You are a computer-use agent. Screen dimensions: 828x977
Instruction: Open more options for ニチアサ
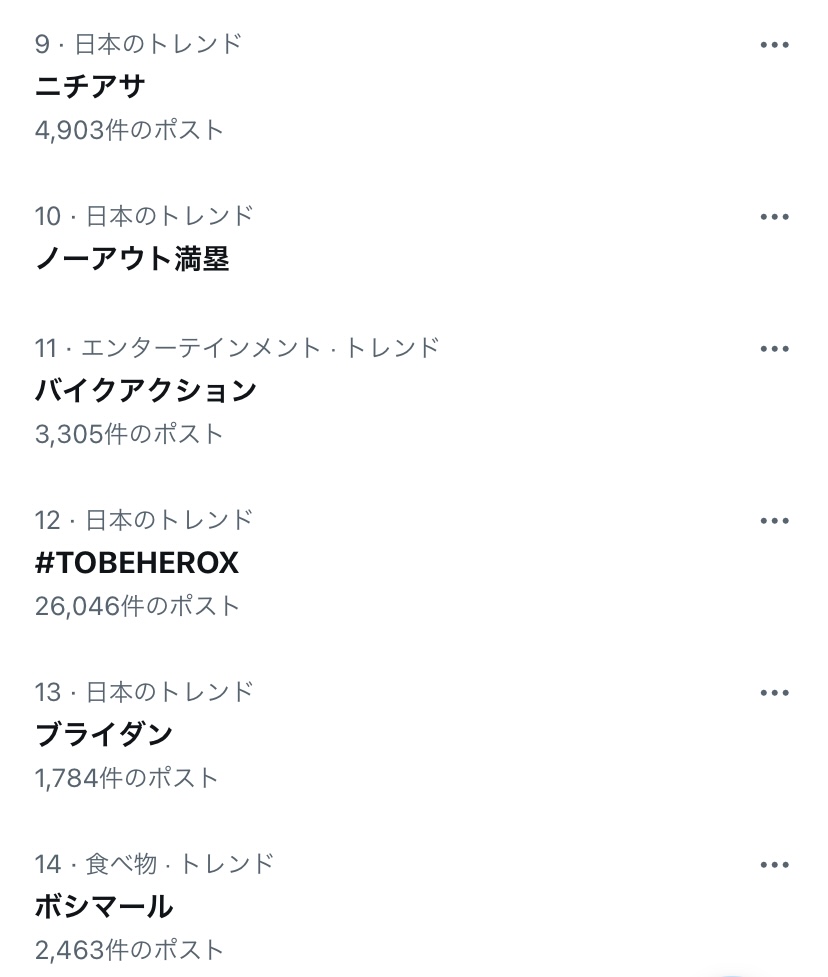(x=775, y=45)
